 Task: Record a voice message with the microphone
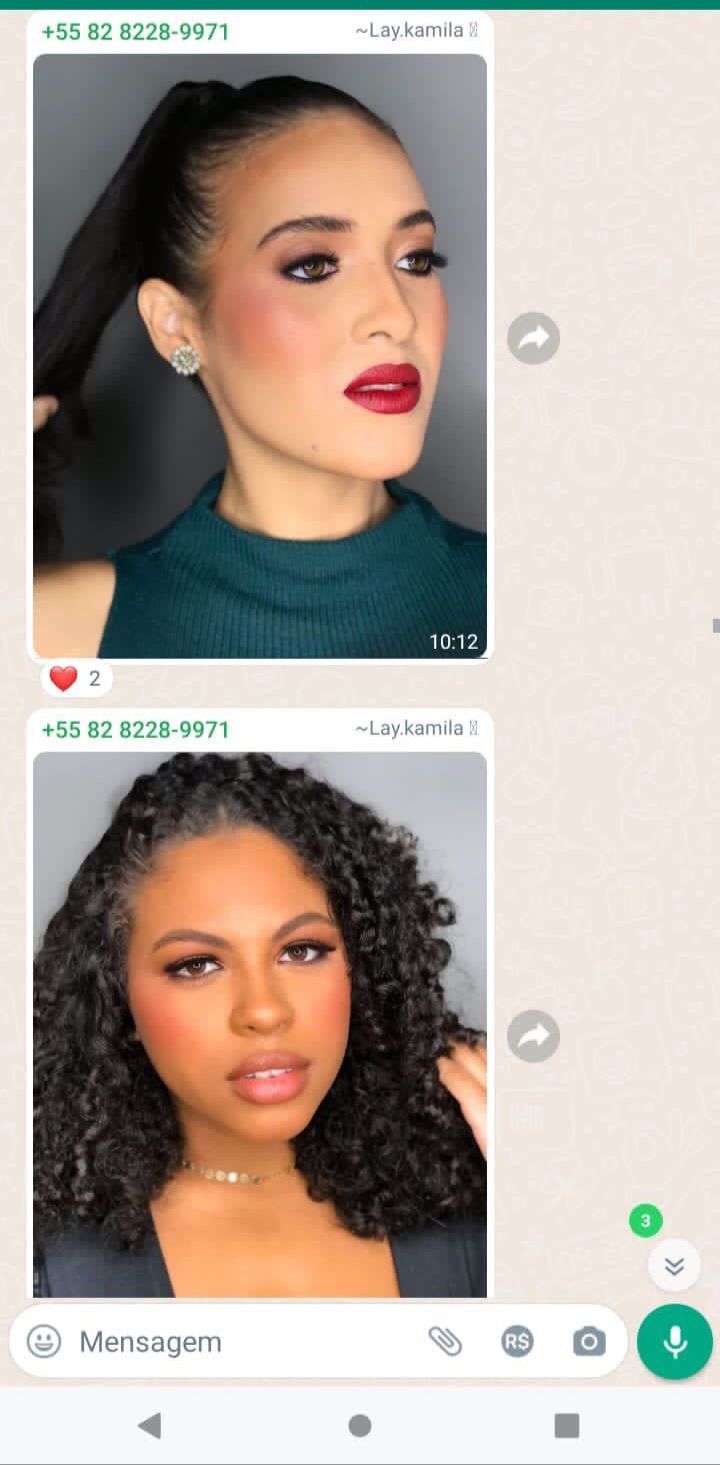click(x=675, y=1341)
